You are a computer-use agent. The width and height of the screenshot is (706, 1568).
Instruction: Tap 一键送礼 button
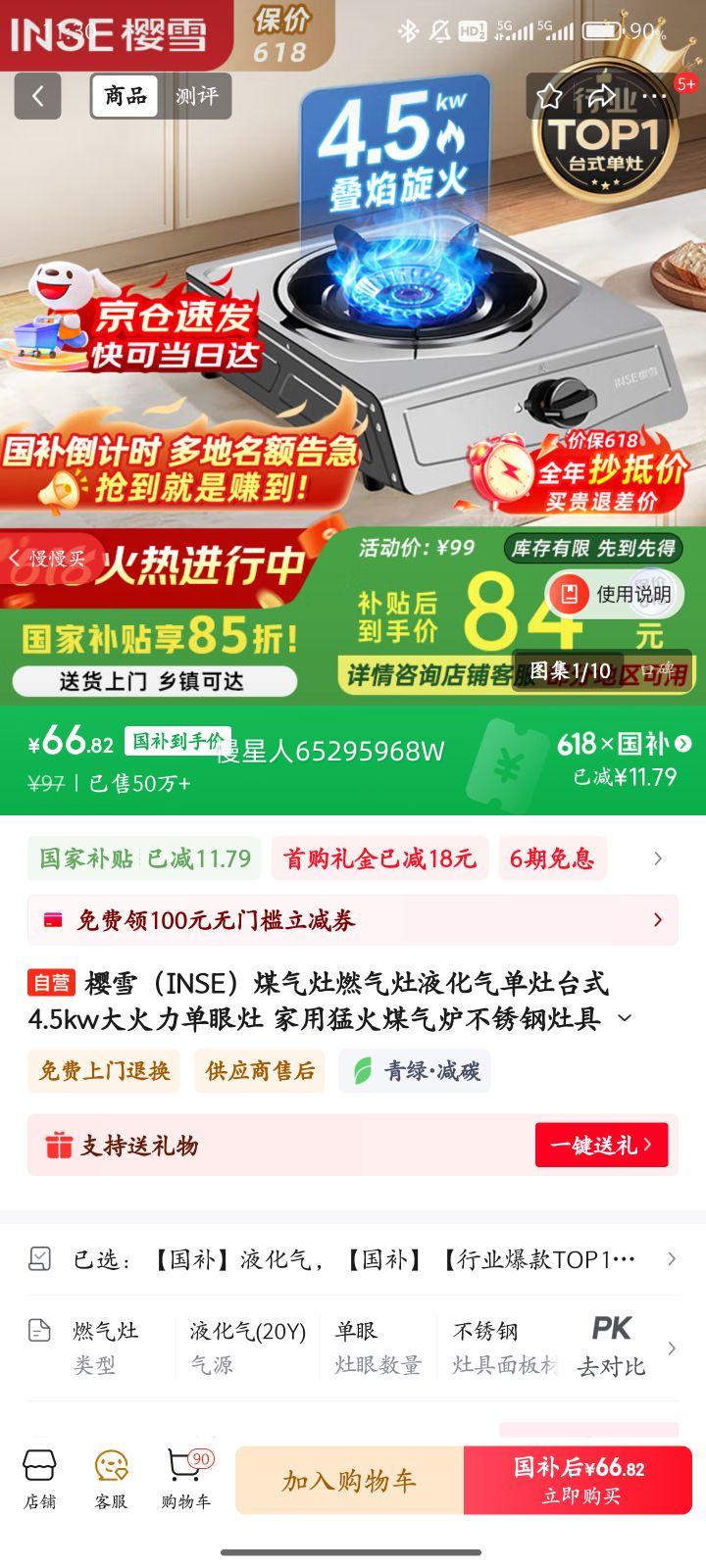[x=601, y=1145]
